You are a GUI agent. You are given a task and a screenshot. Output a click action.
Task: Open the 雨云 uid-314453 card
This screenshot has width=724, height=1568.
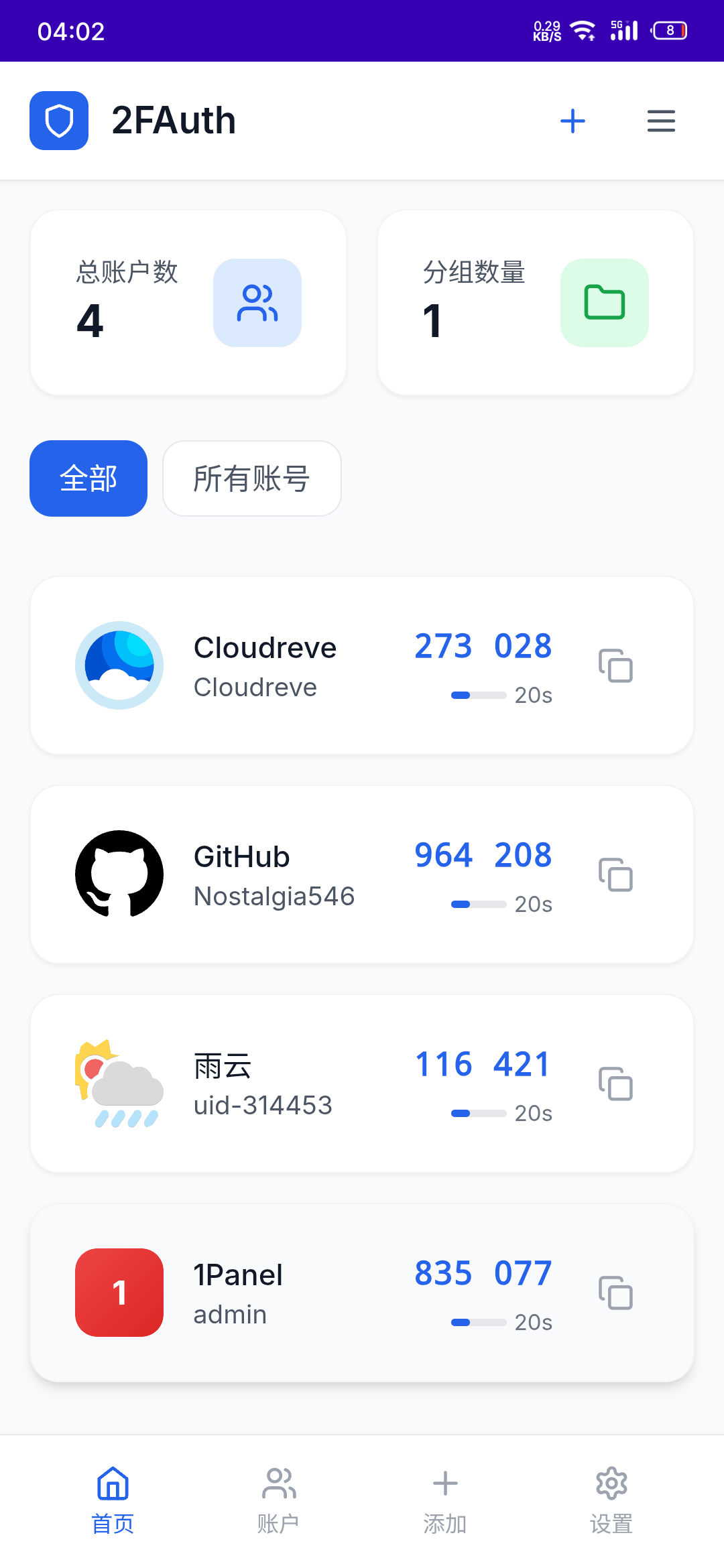(362, 1084)
